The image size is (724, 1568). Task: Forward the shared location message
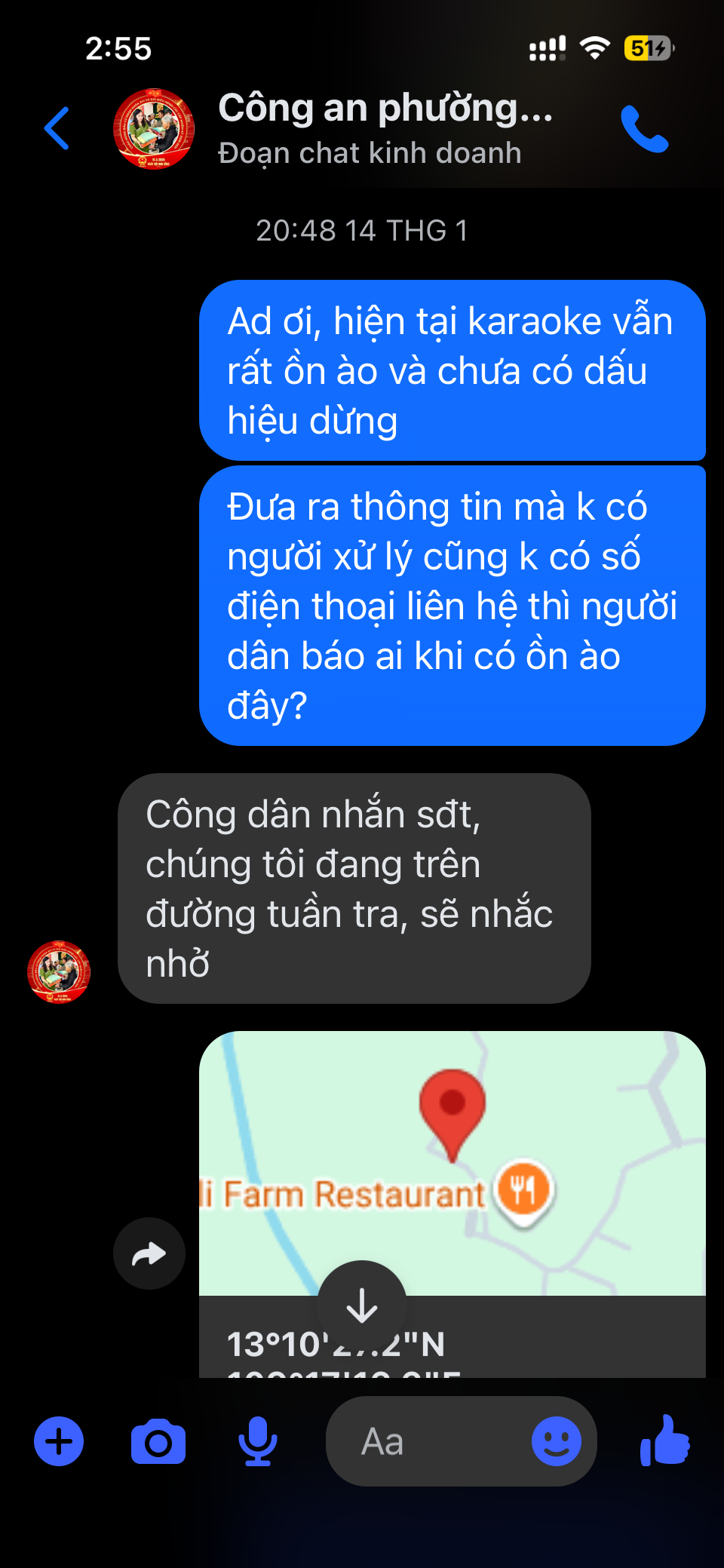(x=149, y=1253)
